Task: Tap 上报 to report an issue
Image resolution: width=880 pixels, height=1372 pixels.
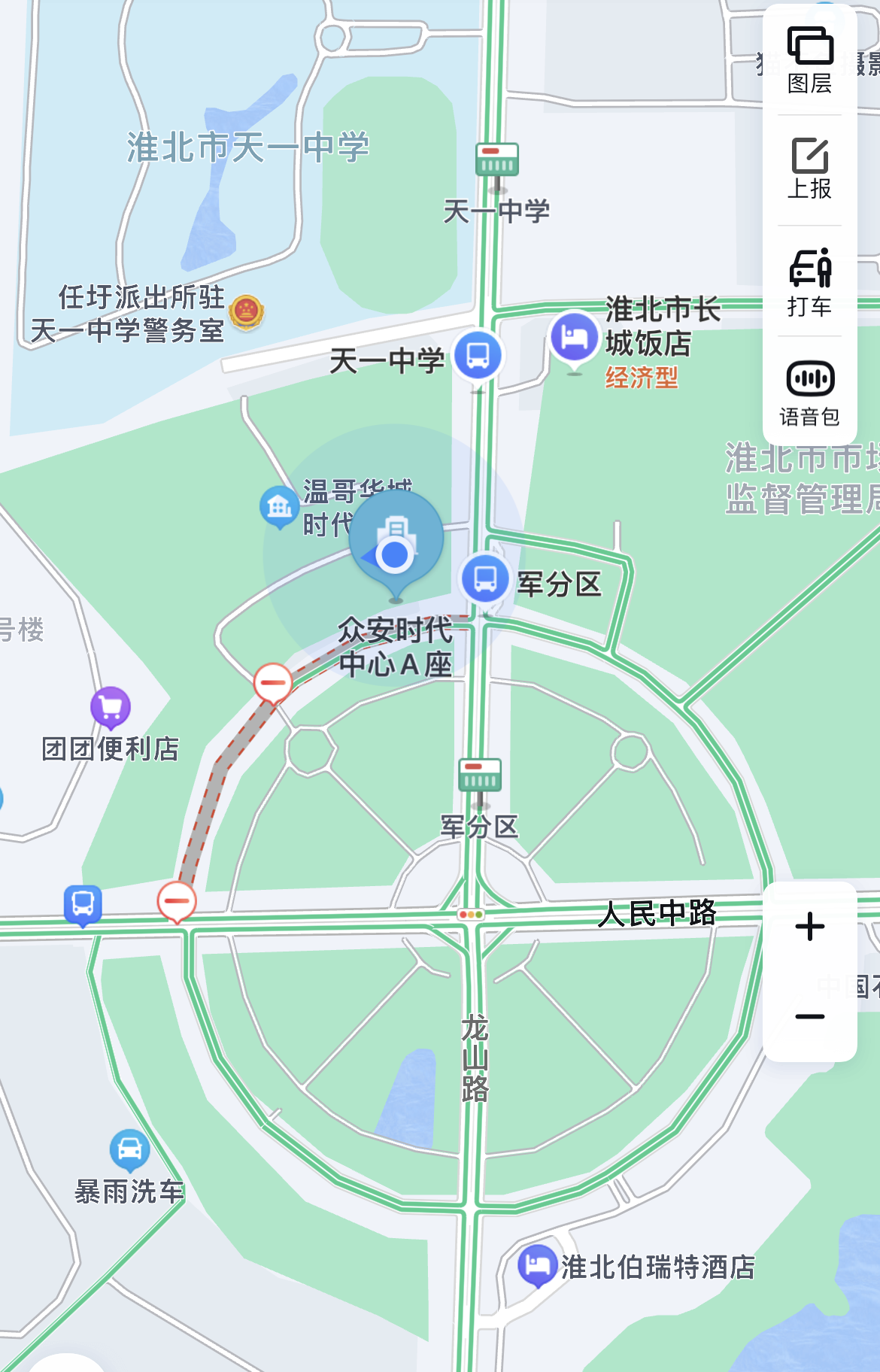Action: click(809, 169)
